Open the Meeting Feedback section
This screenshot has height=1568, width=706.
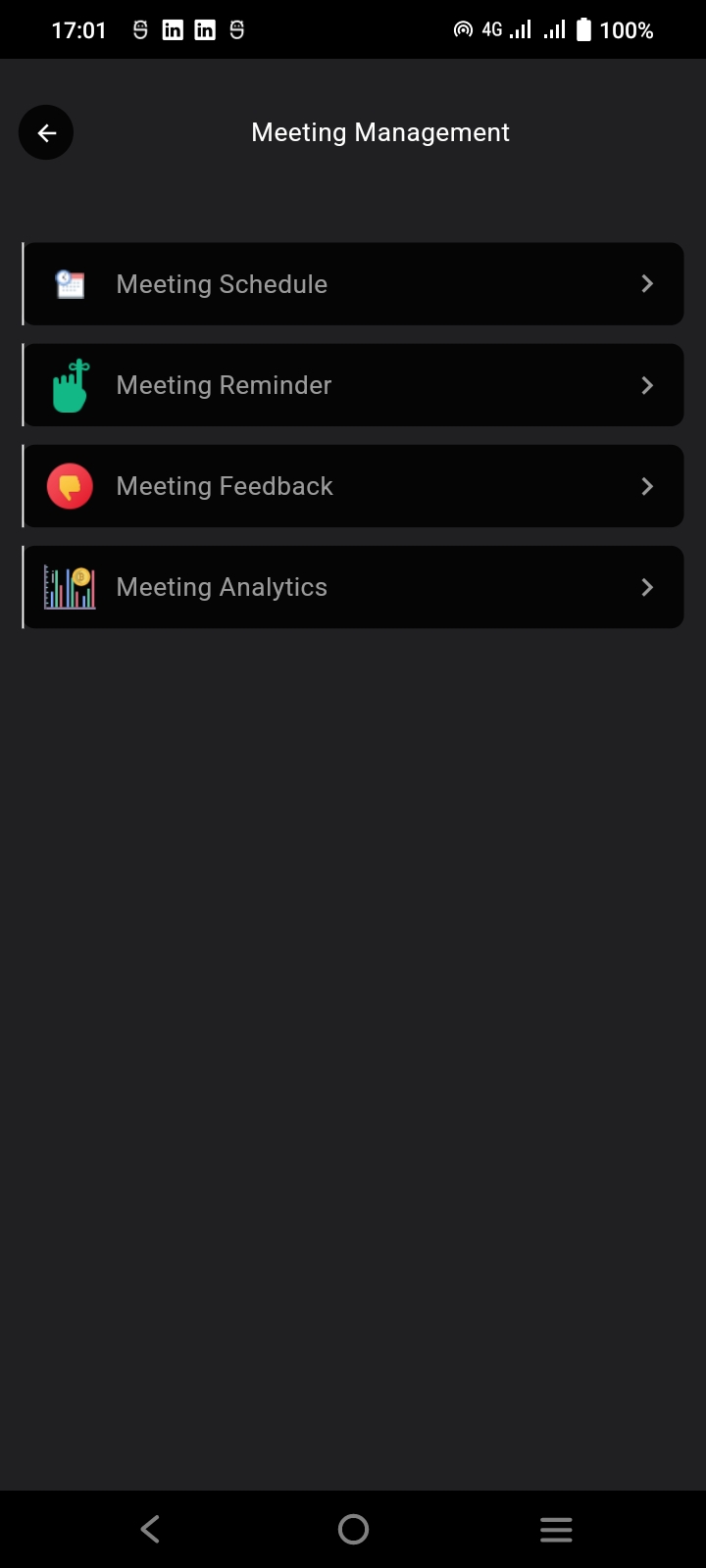[x=353, y=485]
